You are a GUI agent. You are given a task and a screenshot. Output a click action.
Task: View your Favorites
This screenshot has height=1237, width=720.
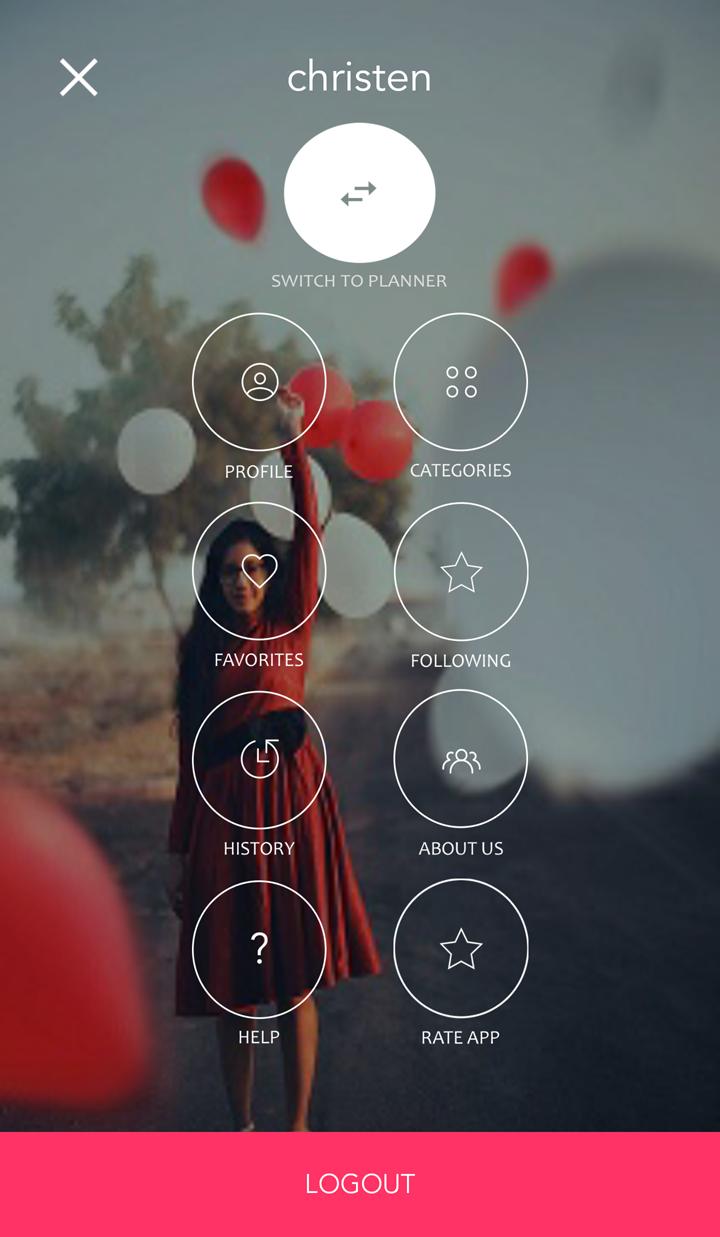pyautogui.click(x=259, y=571)
